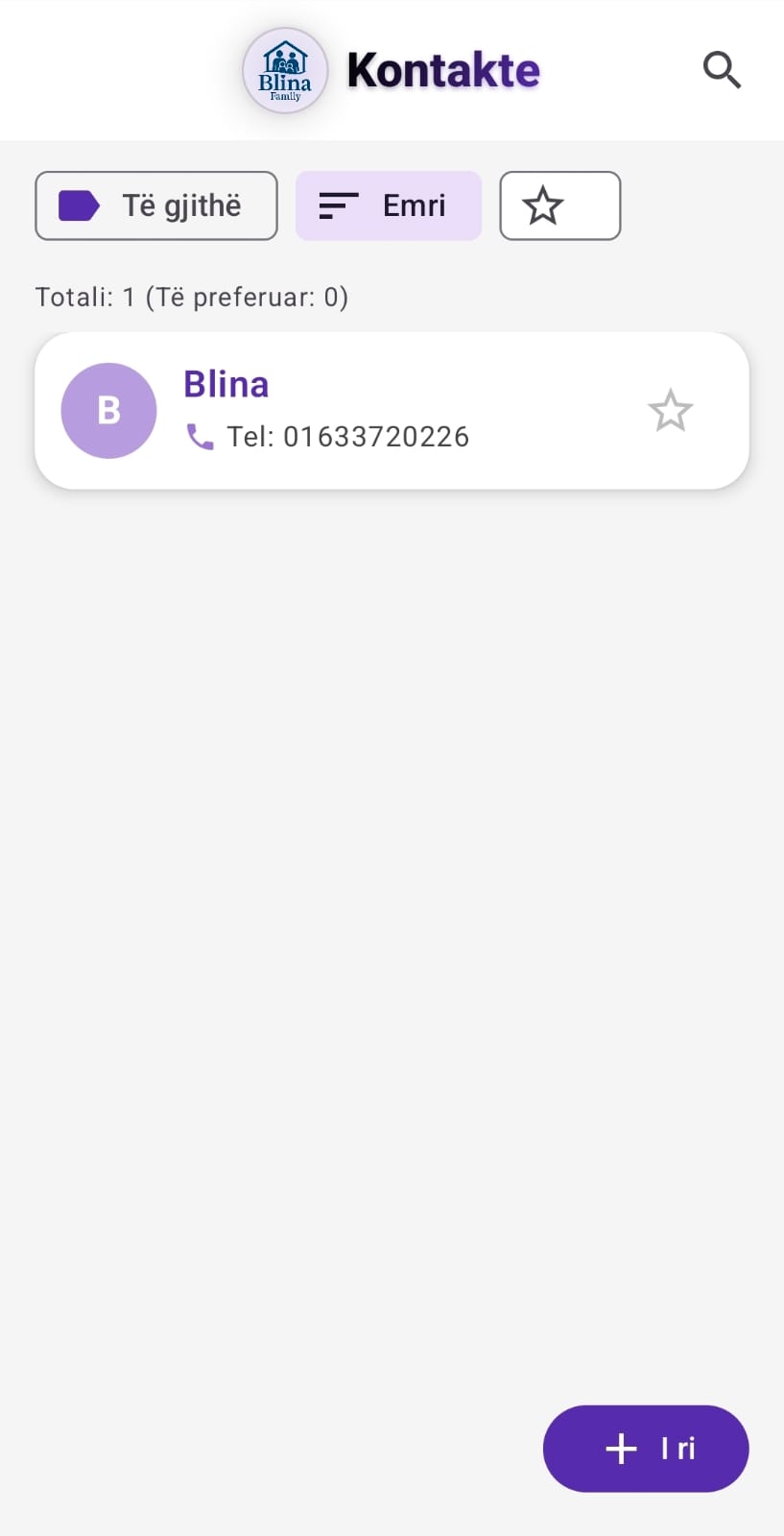The image size is (784, 1536).
Task: Add a new contact with "I ri"
Action: tap(646, 1448)
